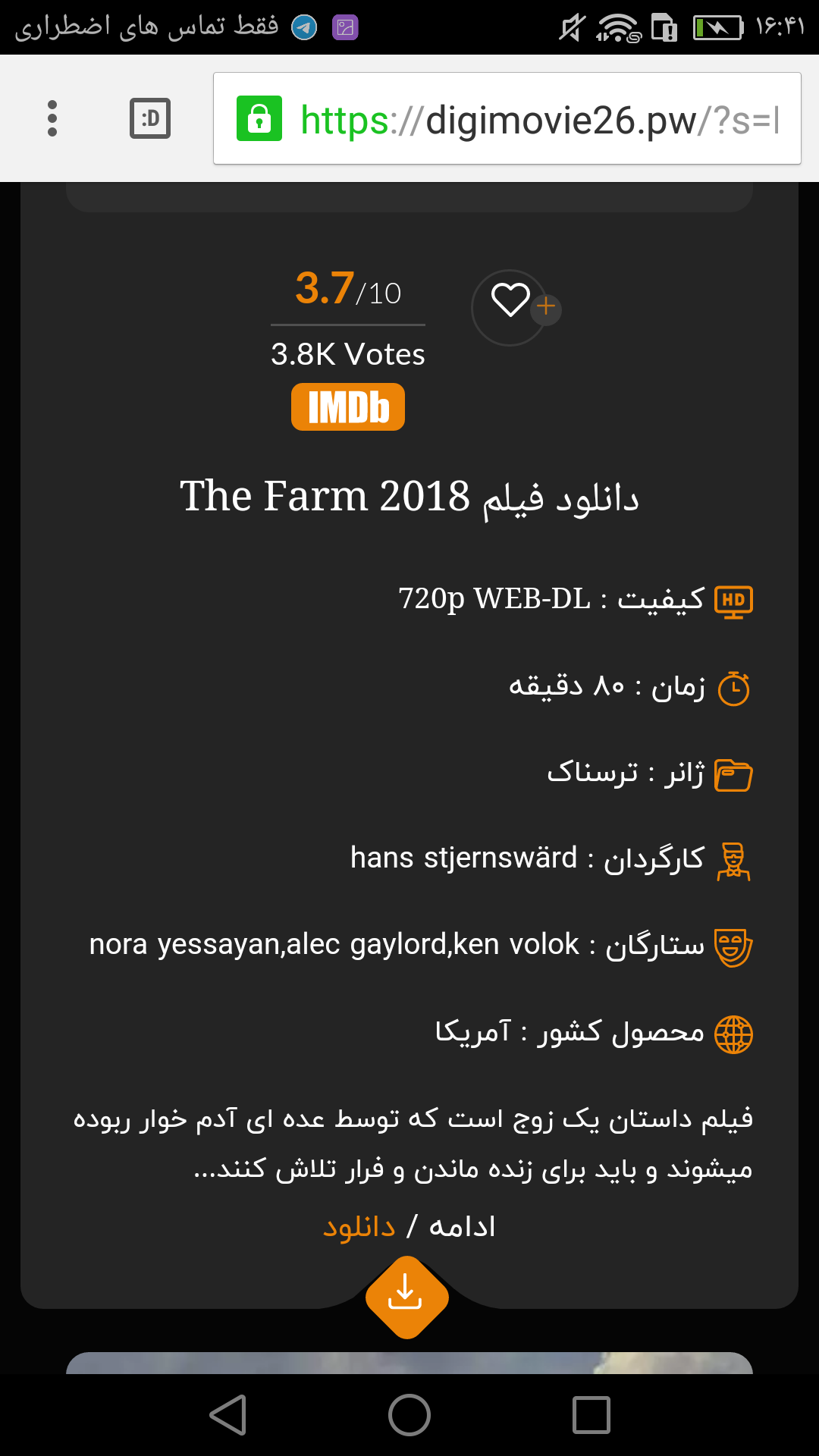Go back with the system back button

point(228,1415)
